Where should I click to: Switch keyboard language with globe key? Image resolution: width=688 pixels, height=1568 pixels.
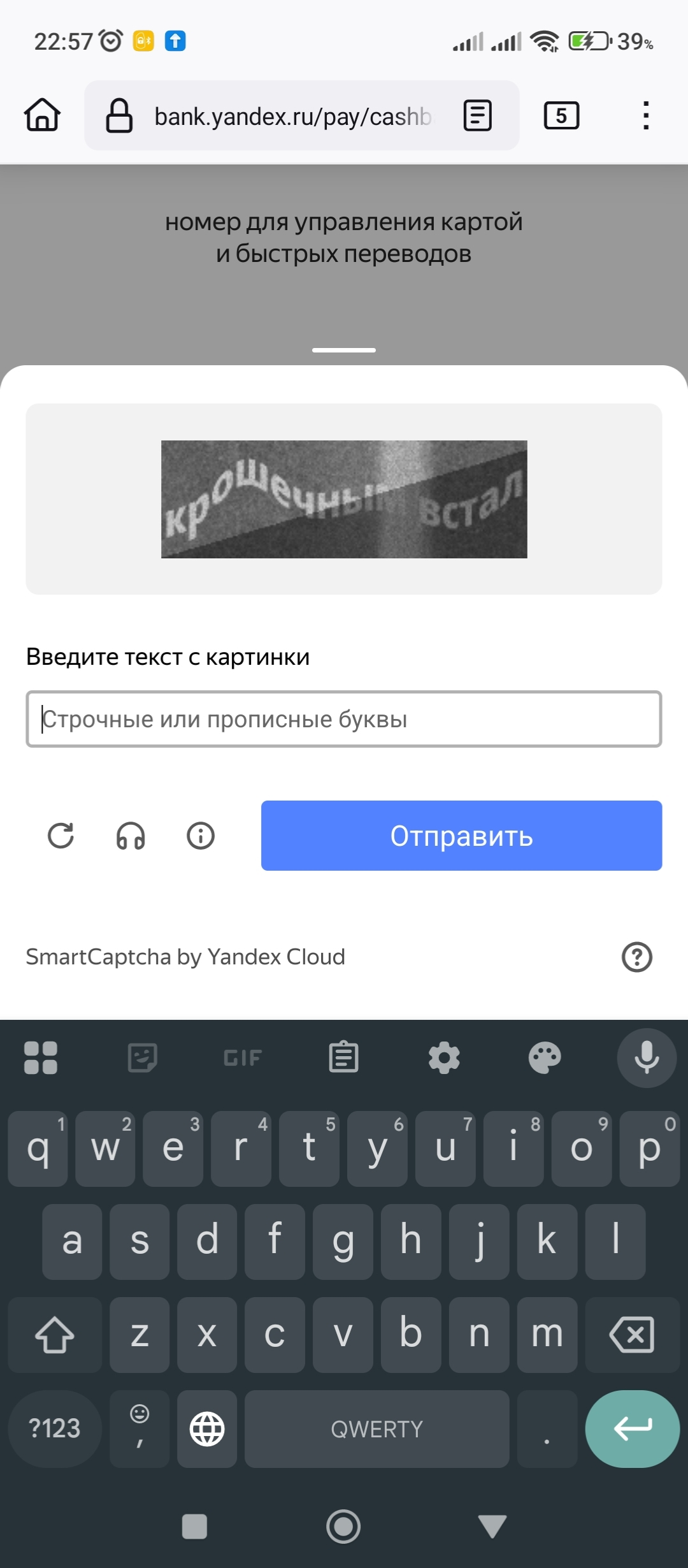point(207,1429)
